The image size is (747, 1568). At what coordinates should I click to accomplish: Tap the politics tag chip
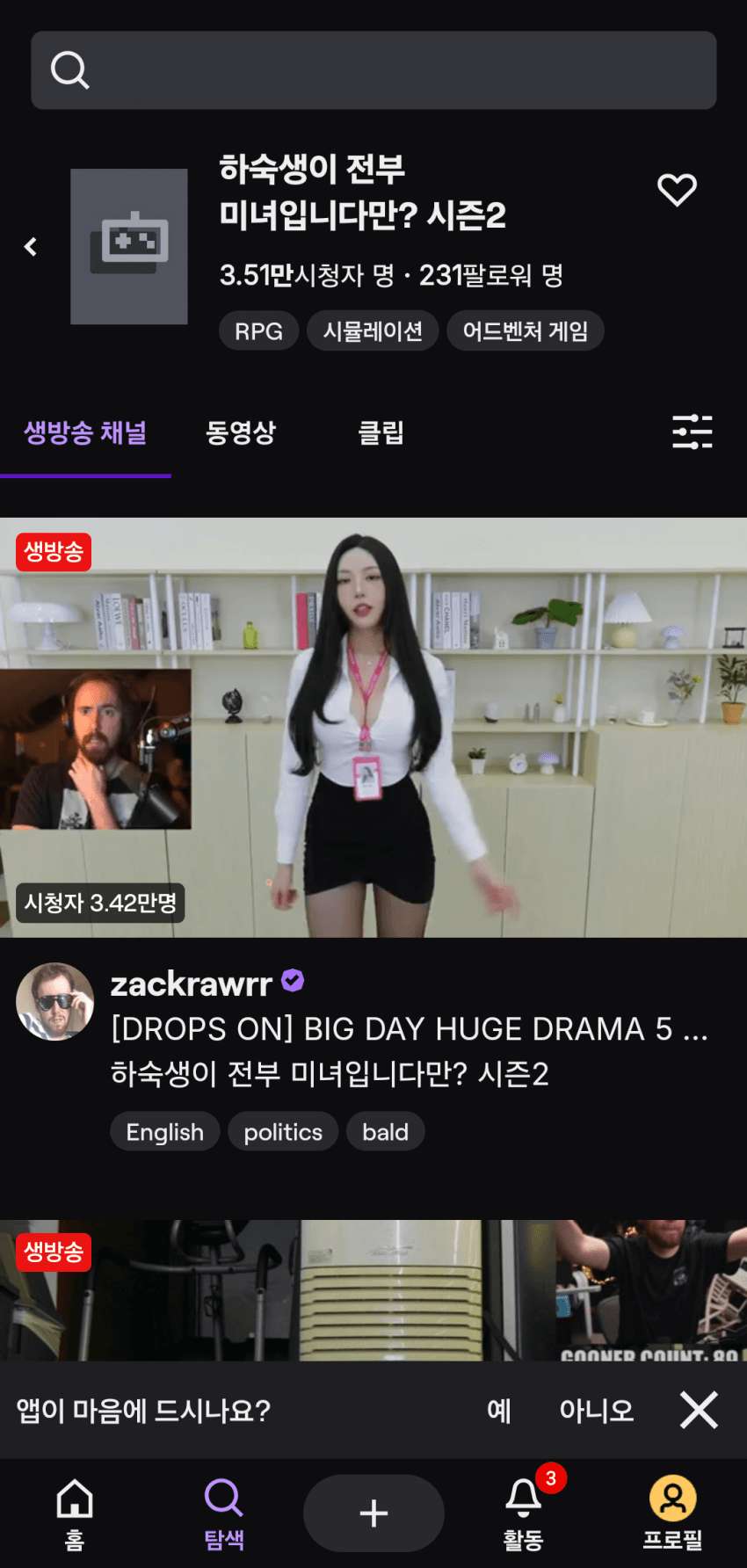(x=283, y=1132)
